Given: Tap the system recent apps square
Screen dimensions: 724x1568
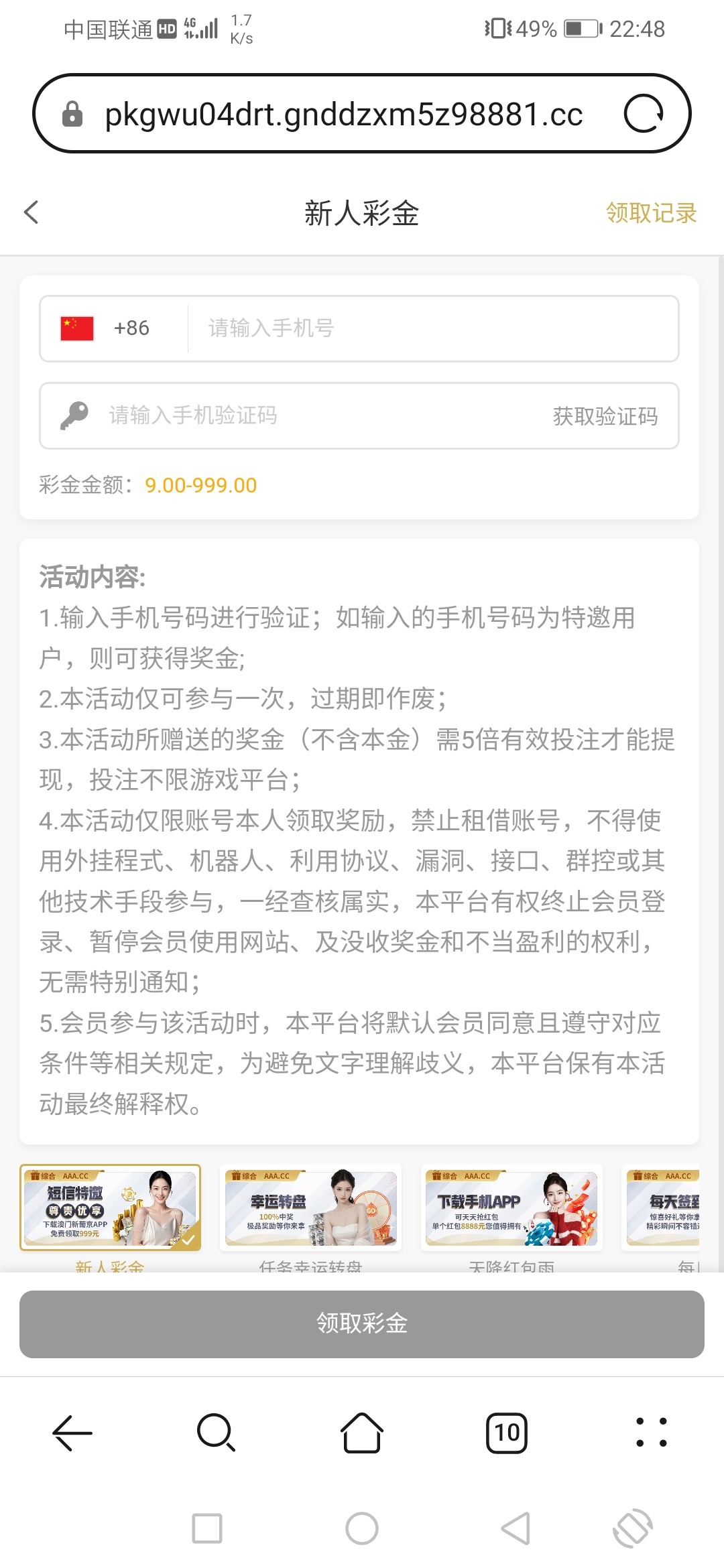Looking at the screenshot, I should click(207, 1528).
